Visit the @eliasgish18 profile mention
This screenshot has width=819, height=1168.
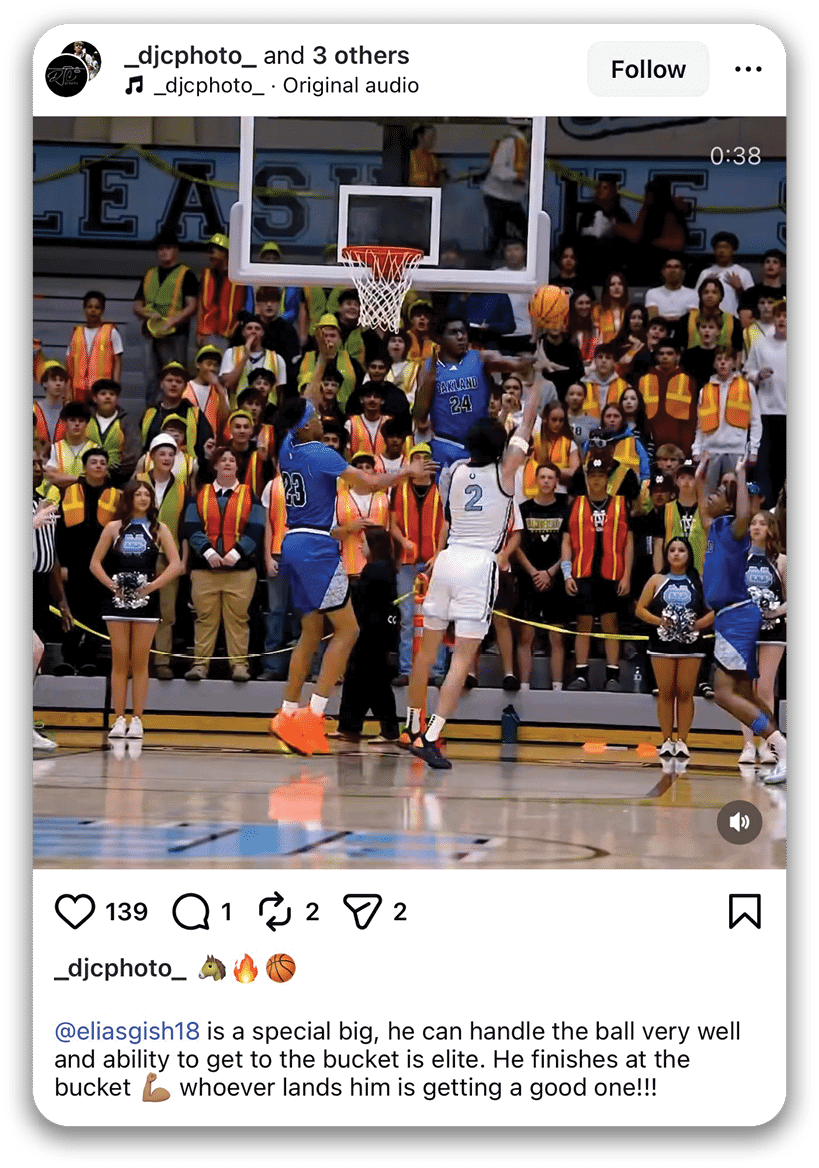point(127,1031)
